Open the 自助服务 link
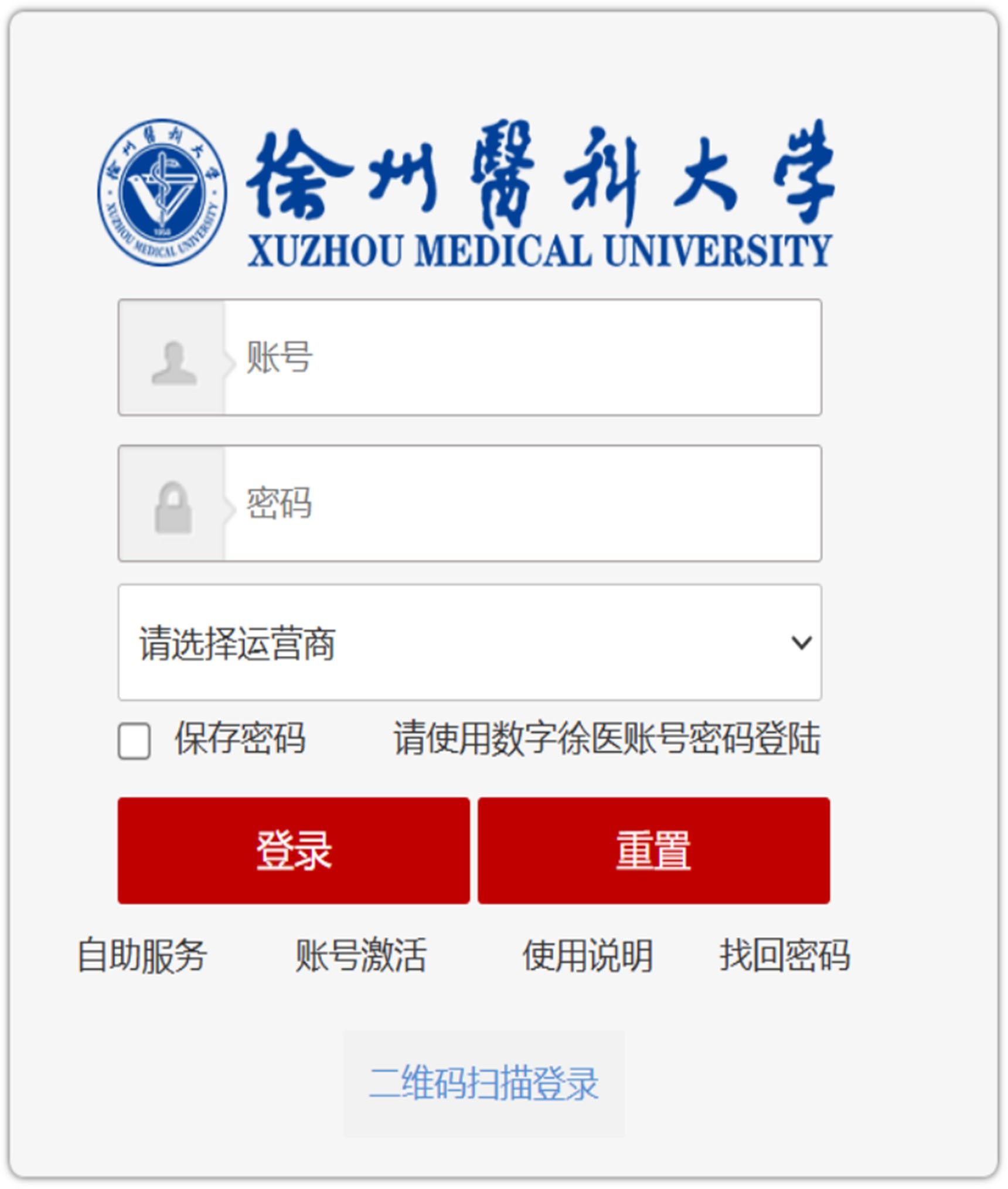1008x1189 pixels. click(x=142, y=956)
